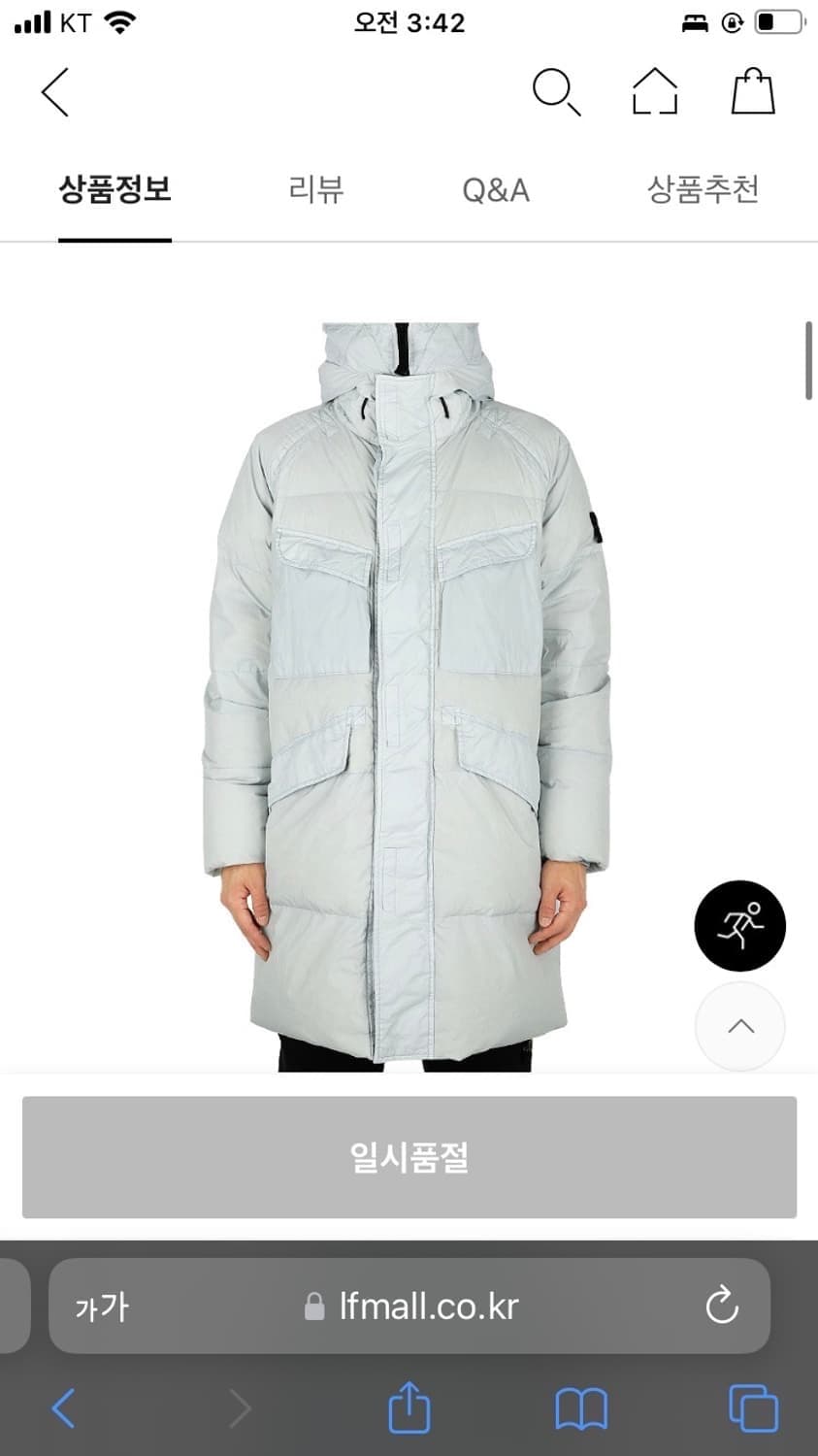Go to home via the house icon
The image size is (818, 1456).
click(x=654, y=92)
